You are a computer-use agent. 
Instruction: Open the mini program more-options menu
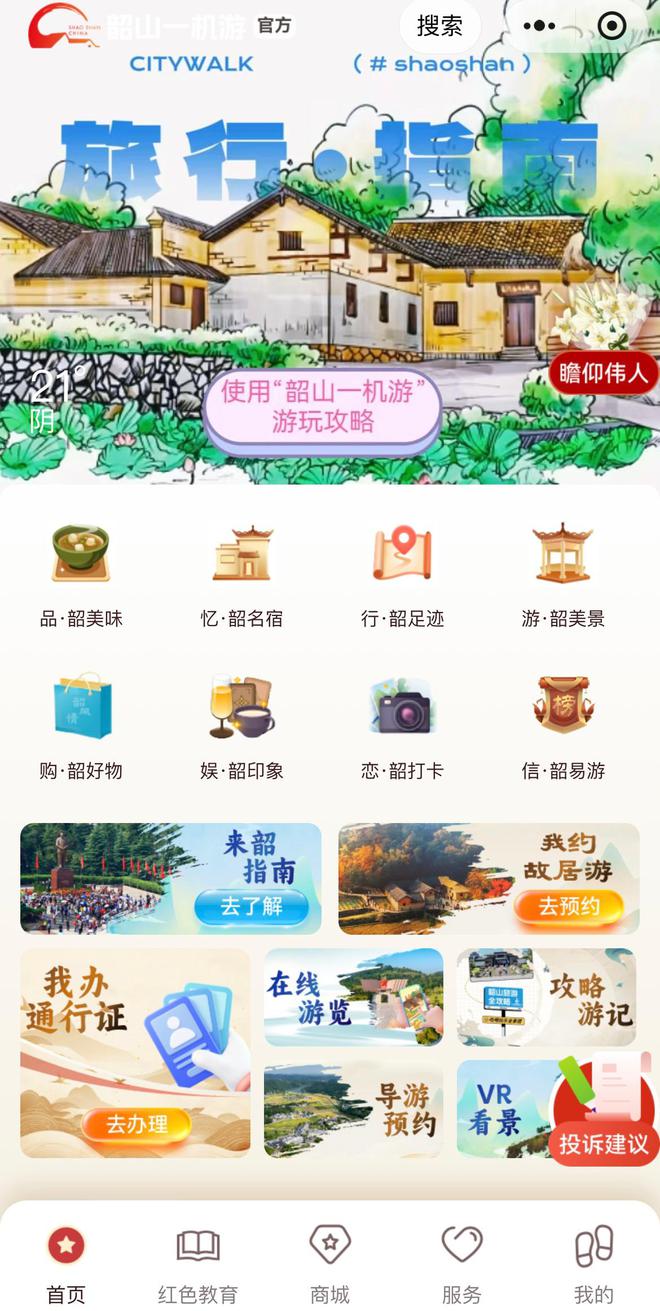click(x=539, y=27)
